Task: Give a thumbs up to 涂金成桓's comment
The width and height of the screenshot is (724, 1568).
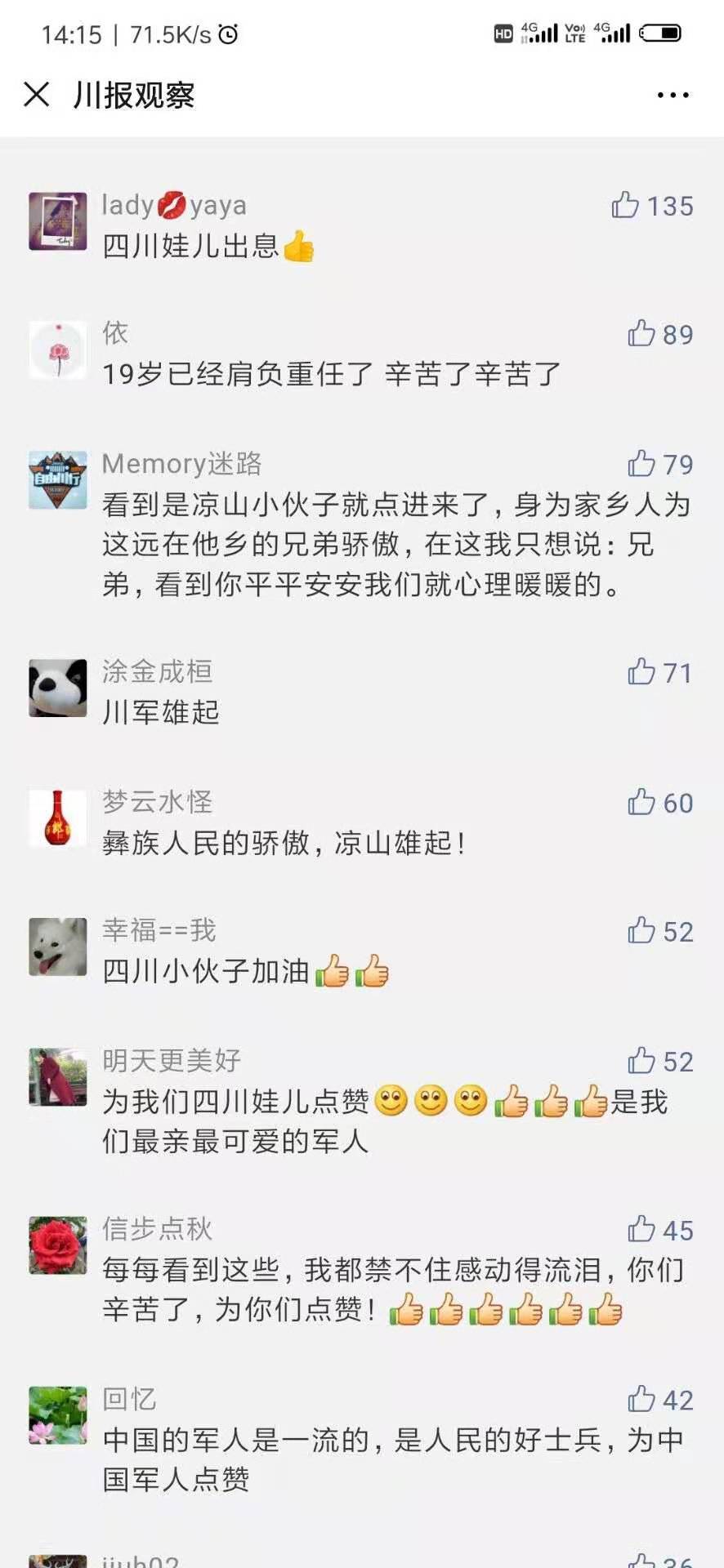Action: pos(641,672)
